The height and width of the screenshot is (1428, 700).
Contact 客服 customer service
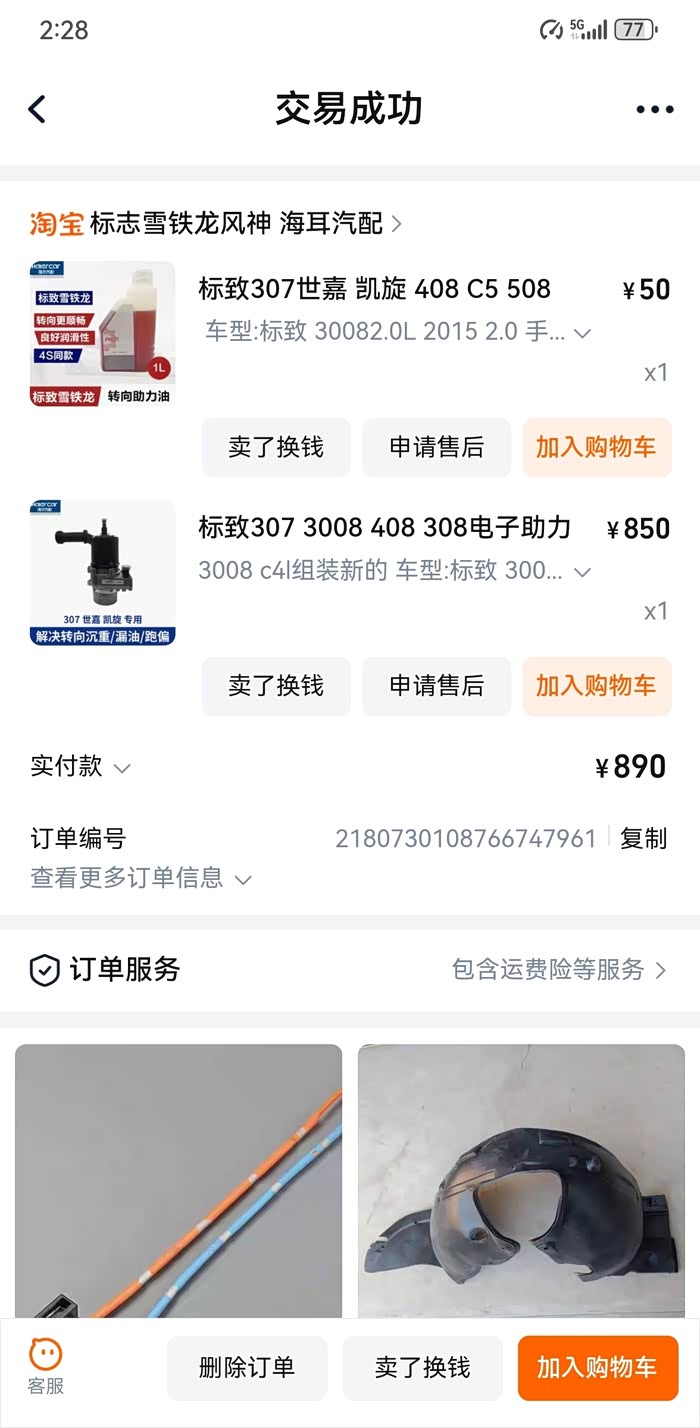click(46, 1367)
